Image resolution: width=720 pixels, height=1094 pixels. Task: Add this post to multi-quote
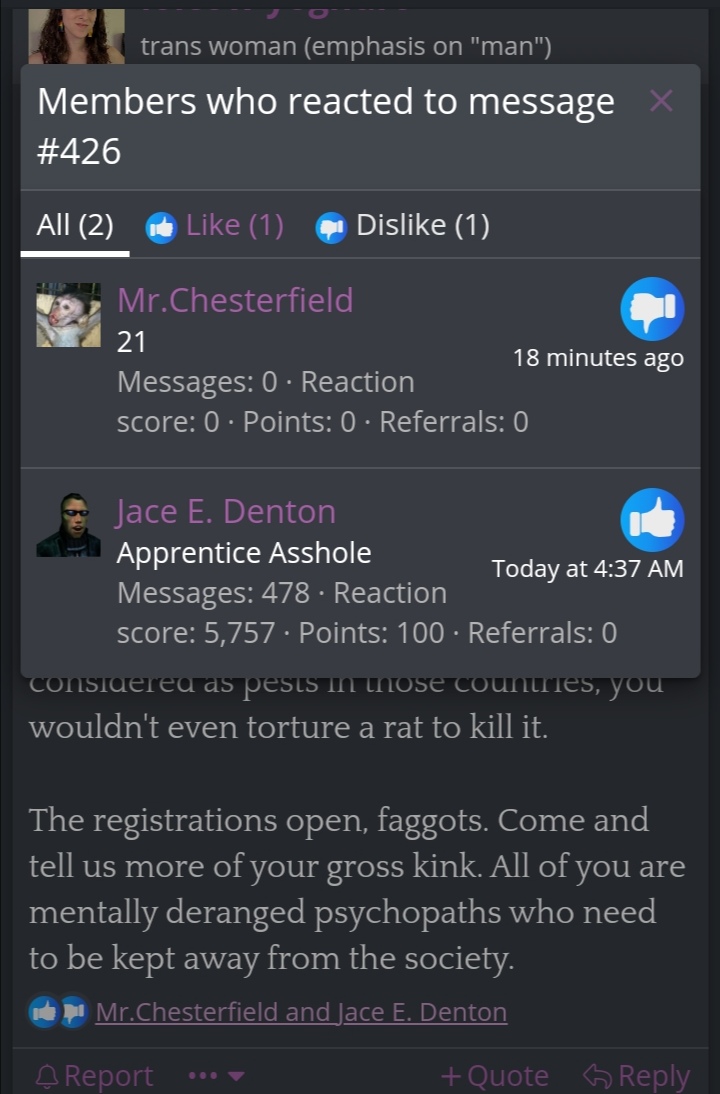coord(495,1076)
